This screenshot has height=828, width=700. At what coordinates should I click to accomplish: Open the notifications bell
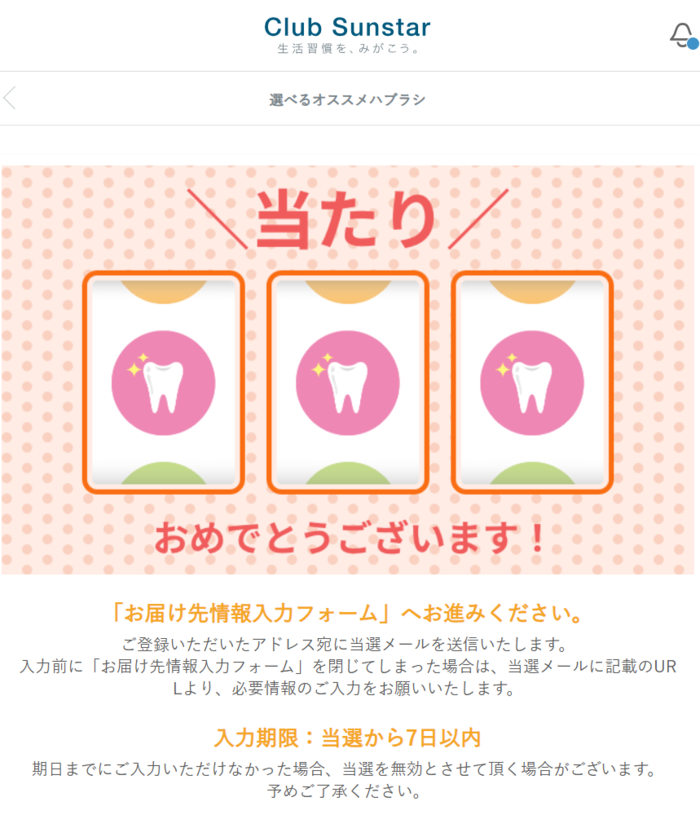[x=683, y=35]
